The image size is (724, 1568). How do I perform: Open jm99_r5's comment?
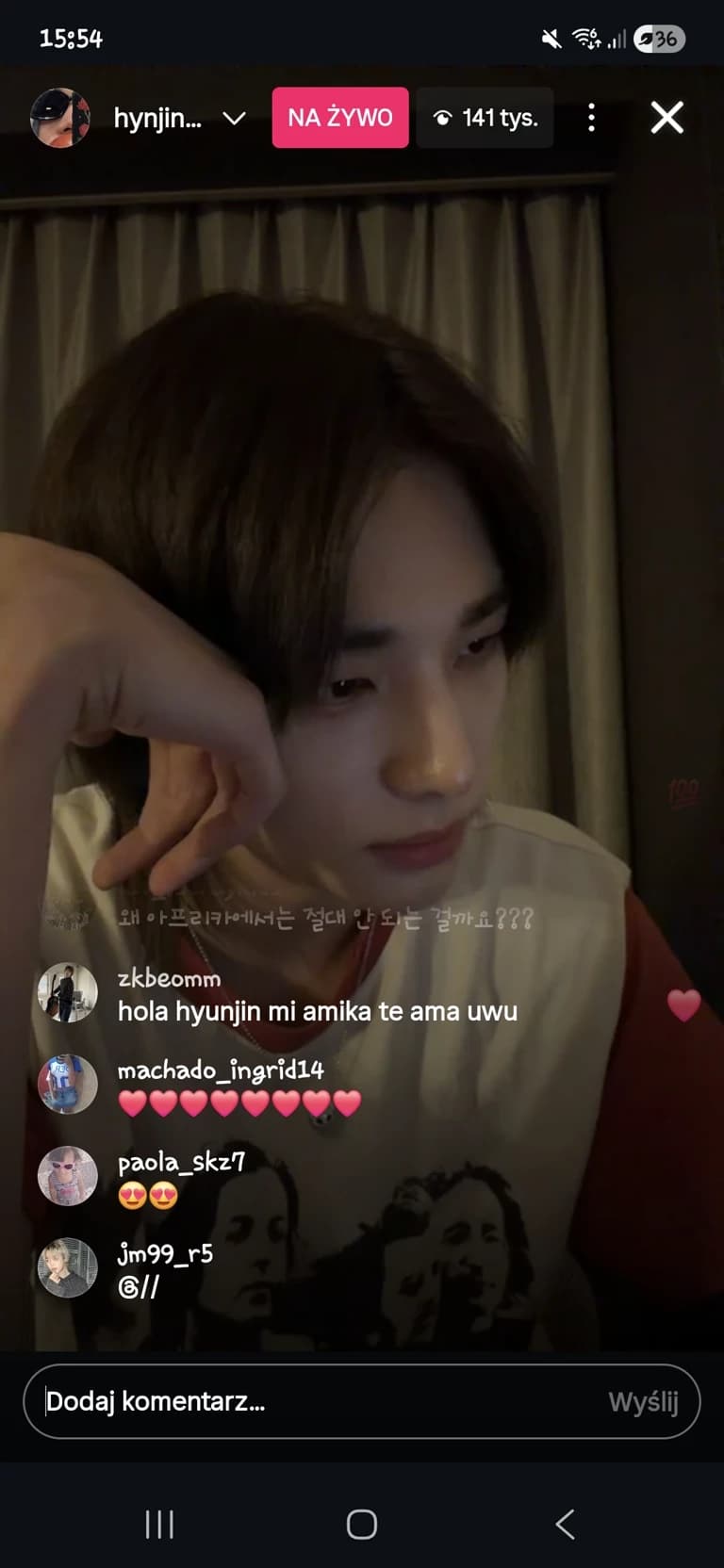tap(126, 1269)
